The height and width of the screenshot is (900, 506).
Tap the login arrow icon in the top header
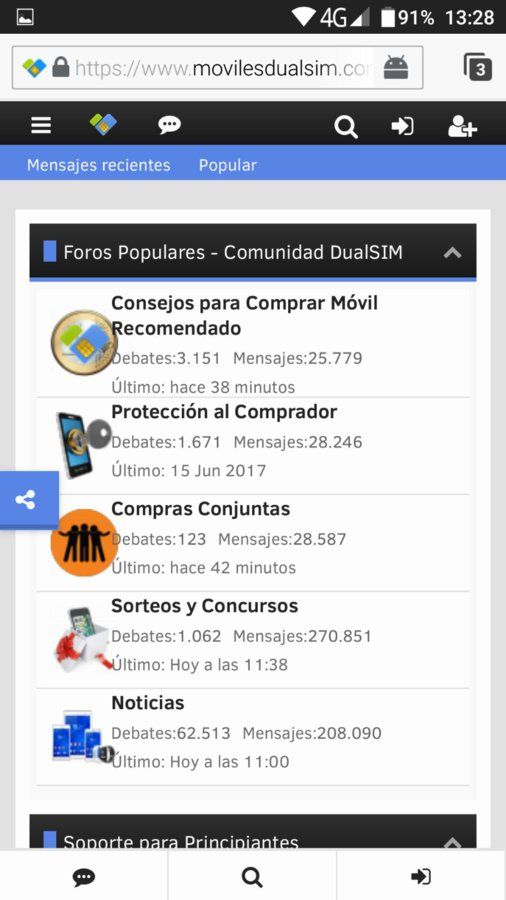coord(402,126)
